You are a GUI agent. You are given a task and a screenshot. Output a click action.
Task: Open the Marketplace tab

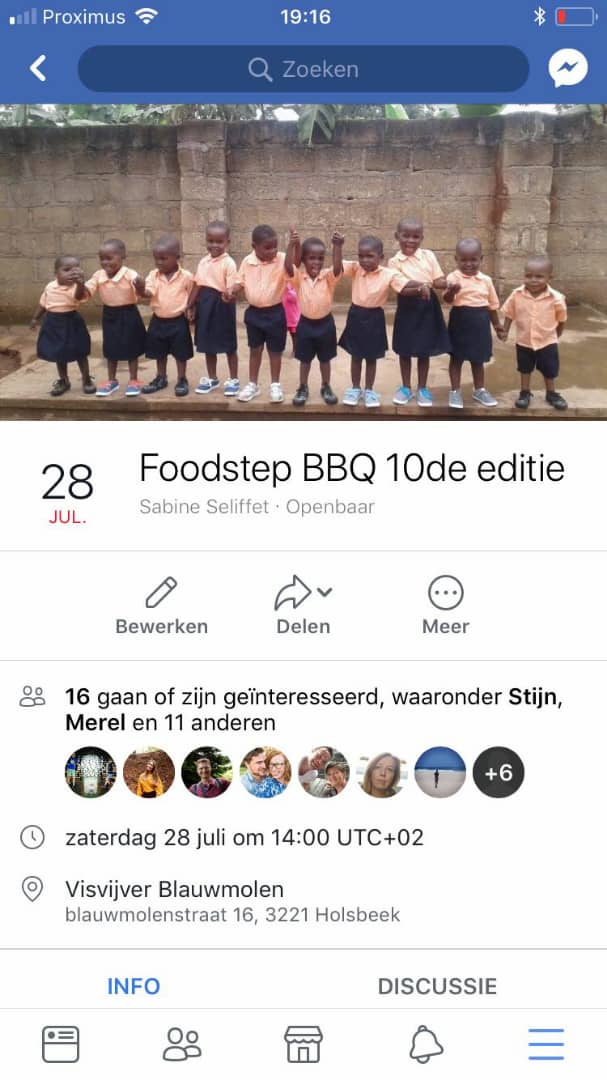coord(303,1044)
